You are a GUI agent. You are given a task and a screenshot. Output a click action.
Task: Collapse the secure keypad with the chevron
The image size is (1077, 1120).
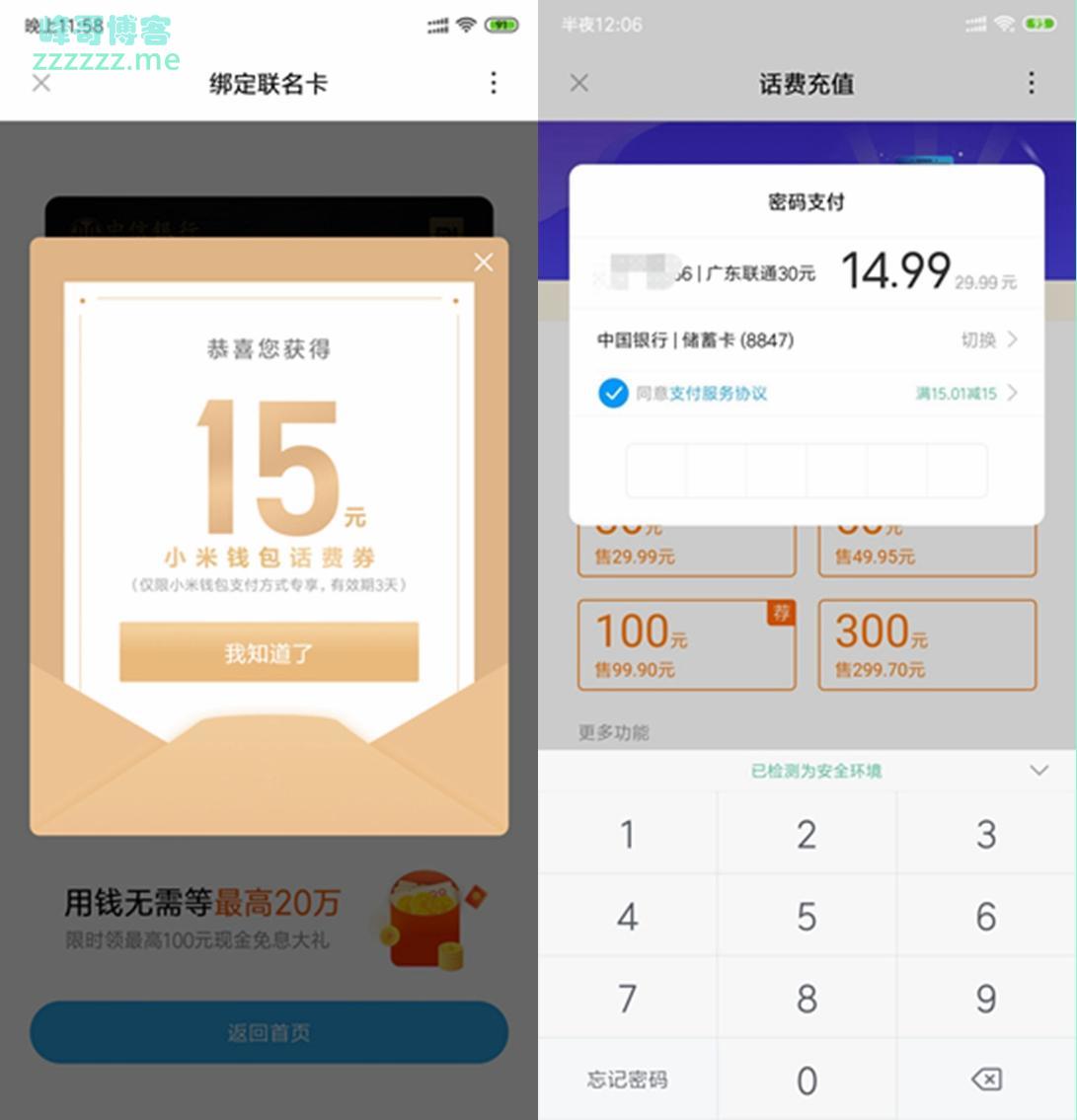(x=1039, y=771)
